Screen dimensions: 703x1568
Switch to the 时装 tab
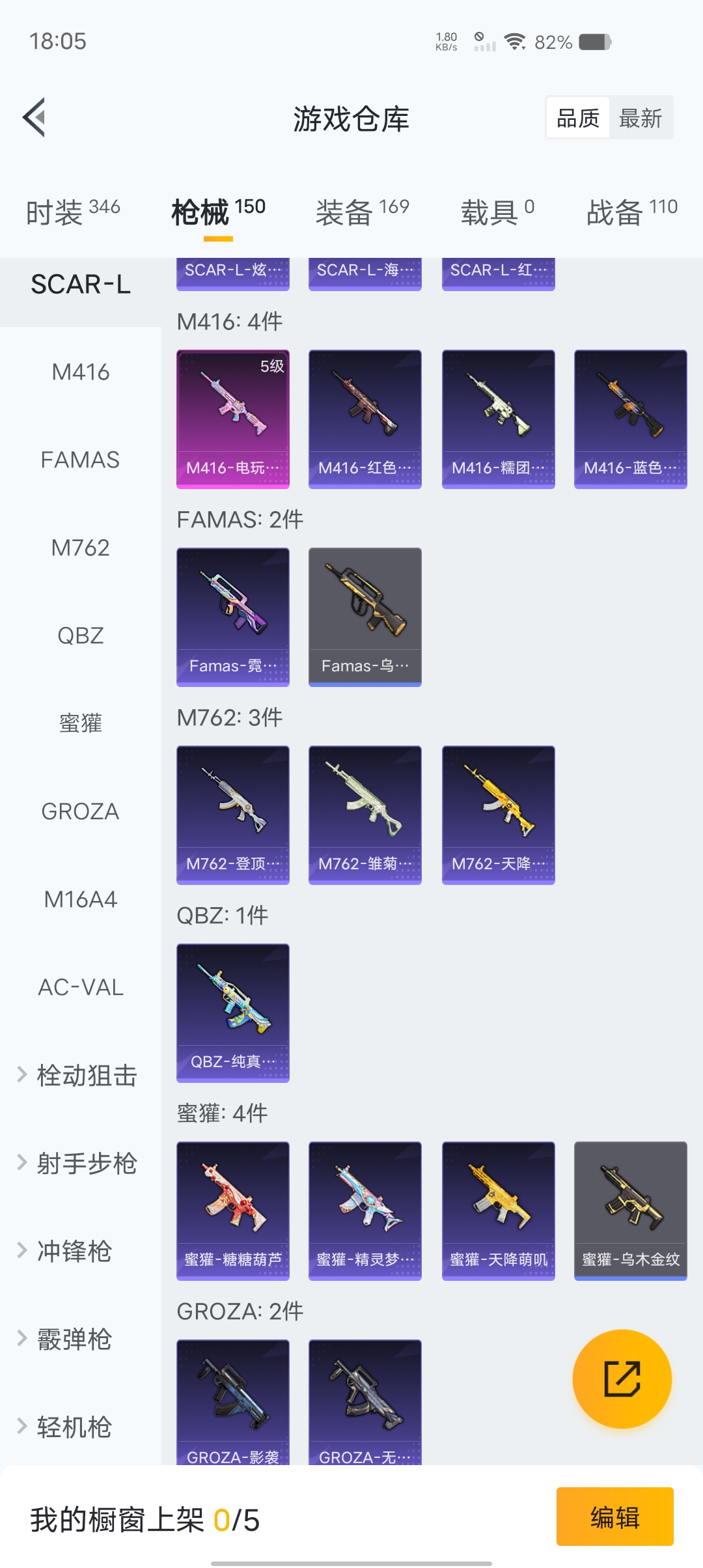[x=72, y=212]
